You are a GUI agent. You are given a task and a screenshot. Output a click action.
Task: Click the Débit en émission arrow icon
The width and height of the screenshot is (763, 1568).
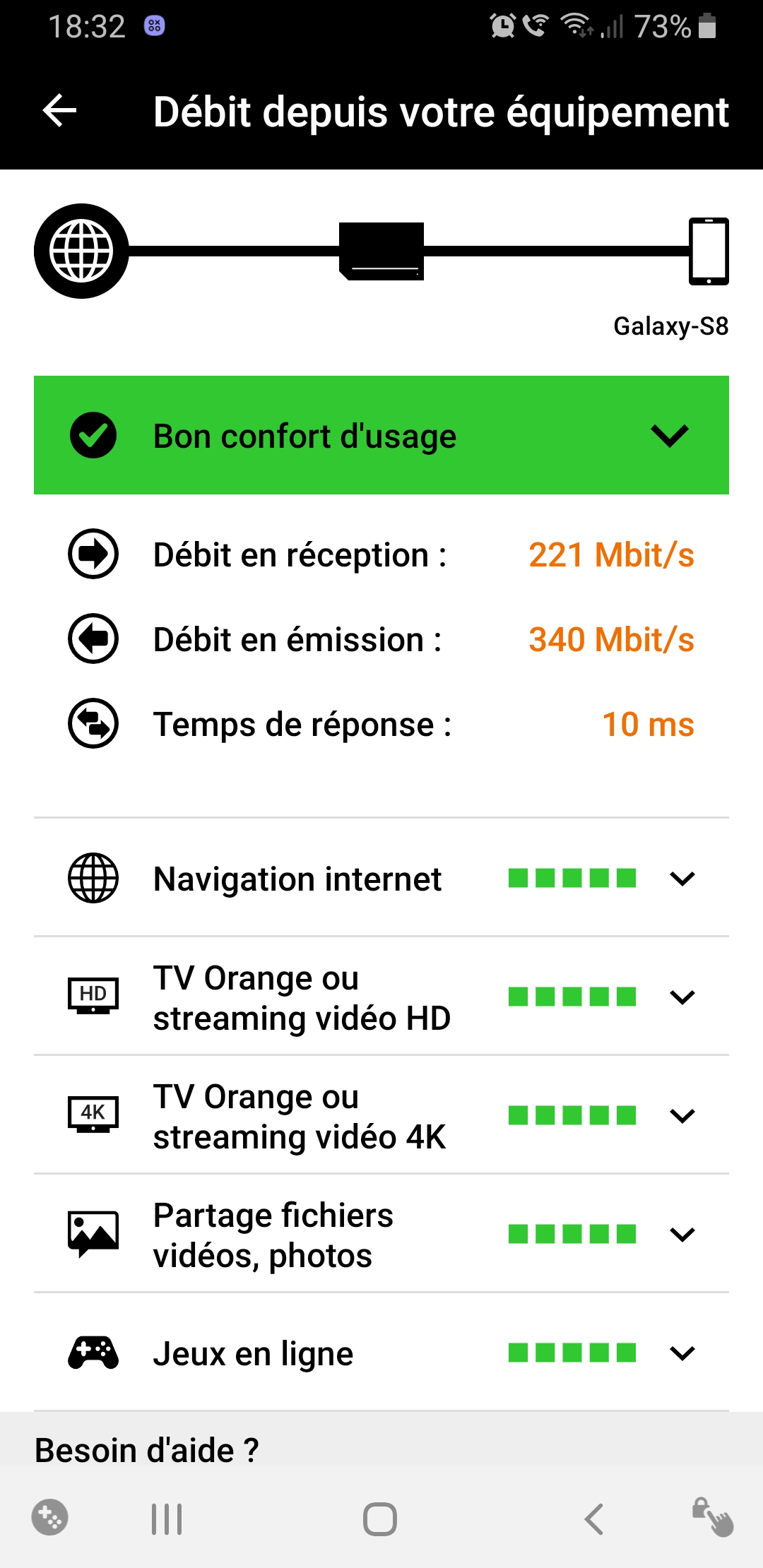93,639
